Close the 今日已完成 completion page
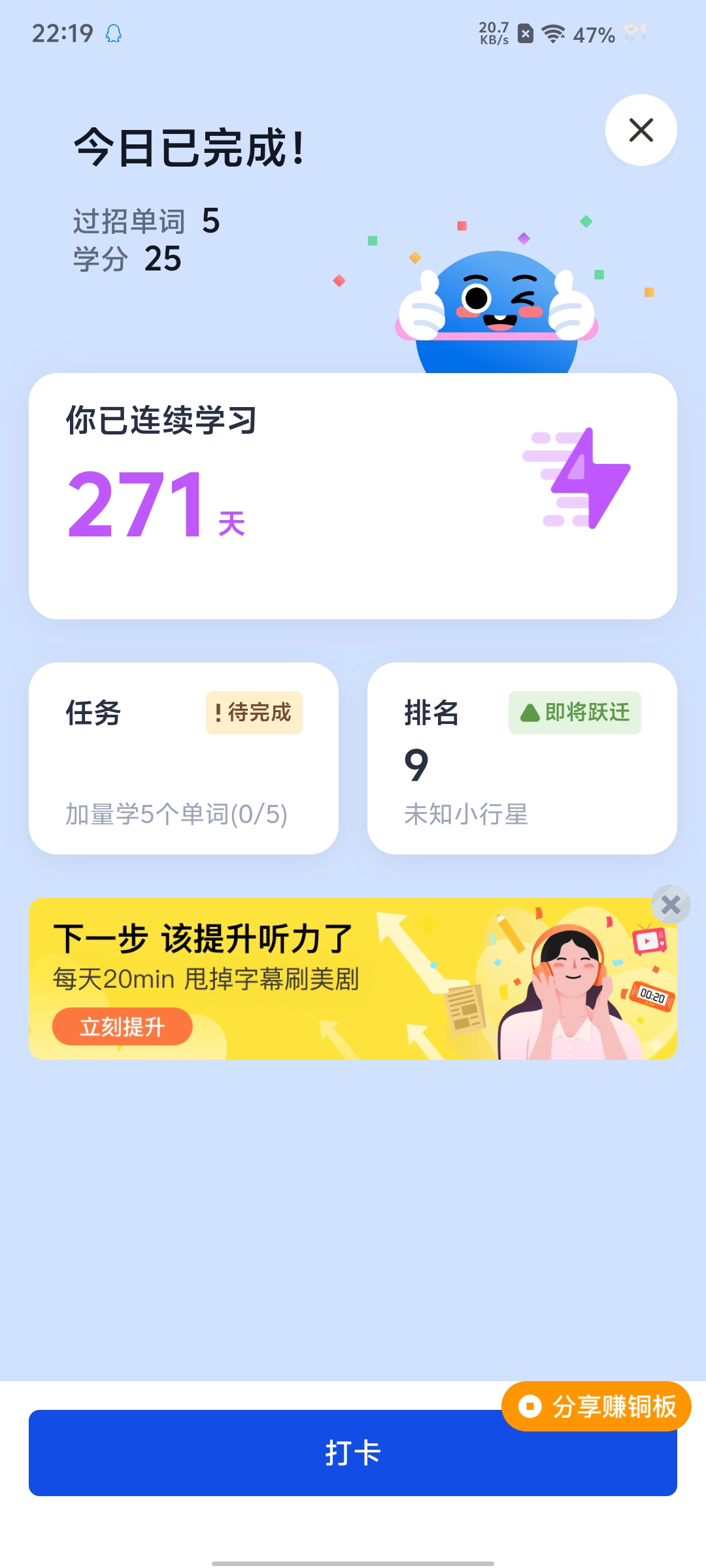This screenshot has width=706, height=1568. (641, 130)
